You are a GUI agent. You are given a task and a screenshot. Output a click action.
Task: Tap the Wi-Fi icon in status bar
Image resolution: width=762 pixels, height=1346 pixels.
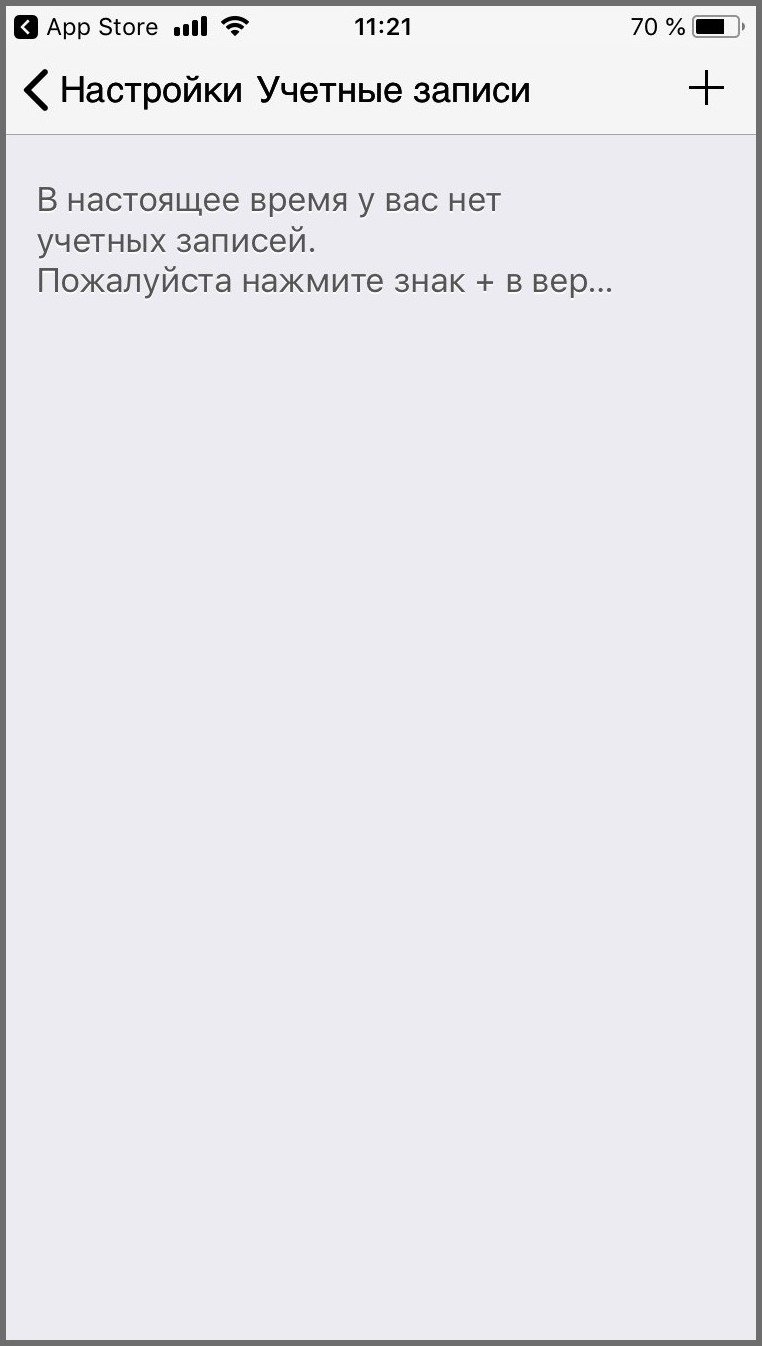[x=237, y=26]
